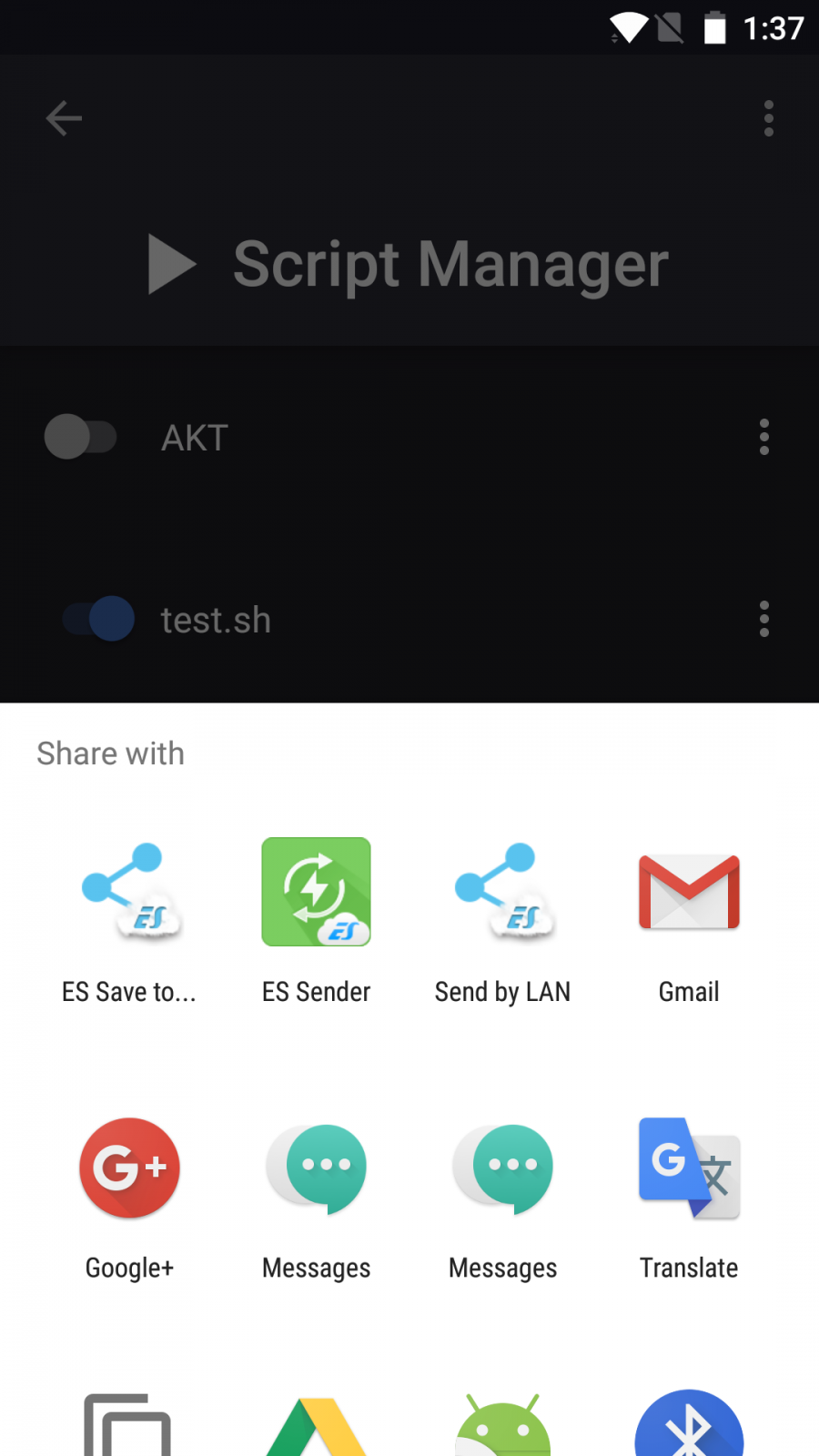
Task: Open the app overflow menu
Action: (769, 118)
